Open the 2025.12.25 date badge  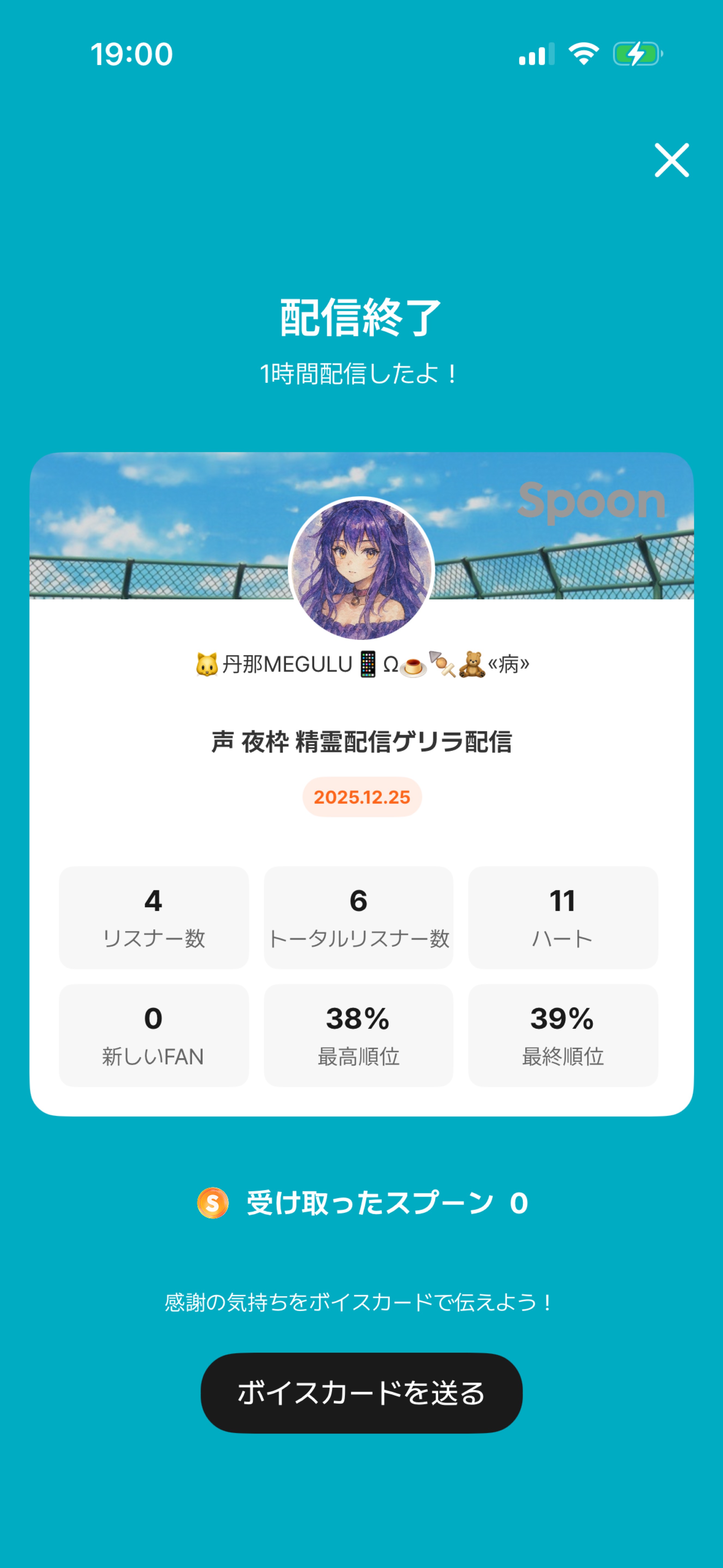pos(361,796)
